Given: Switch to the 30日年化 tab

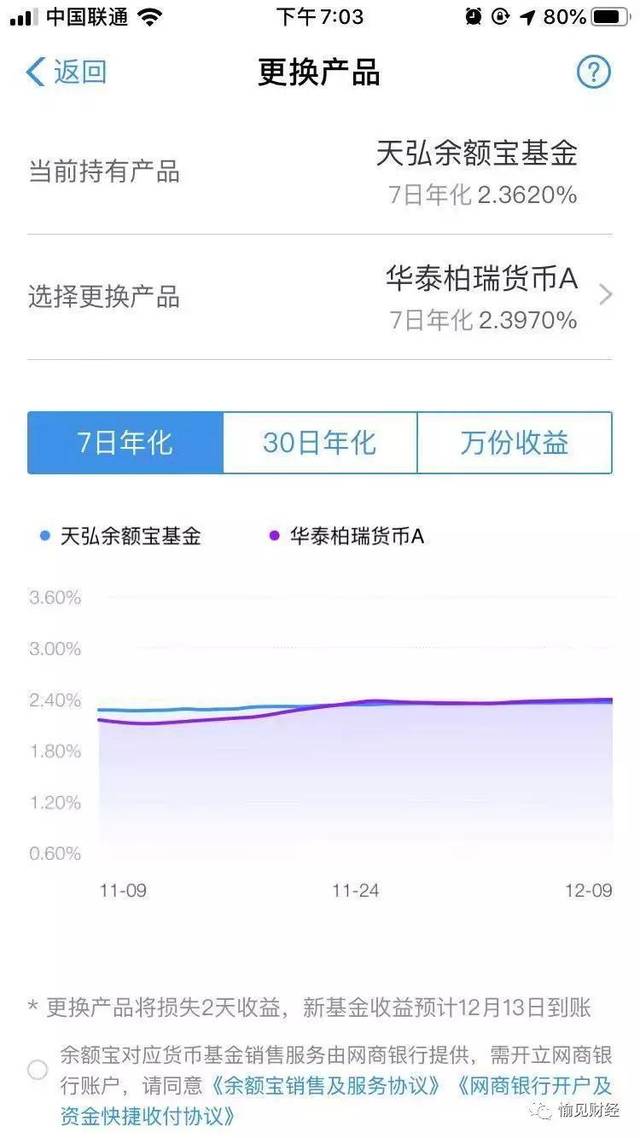Looking at the screenshot, I should click(x=319, y=443).
